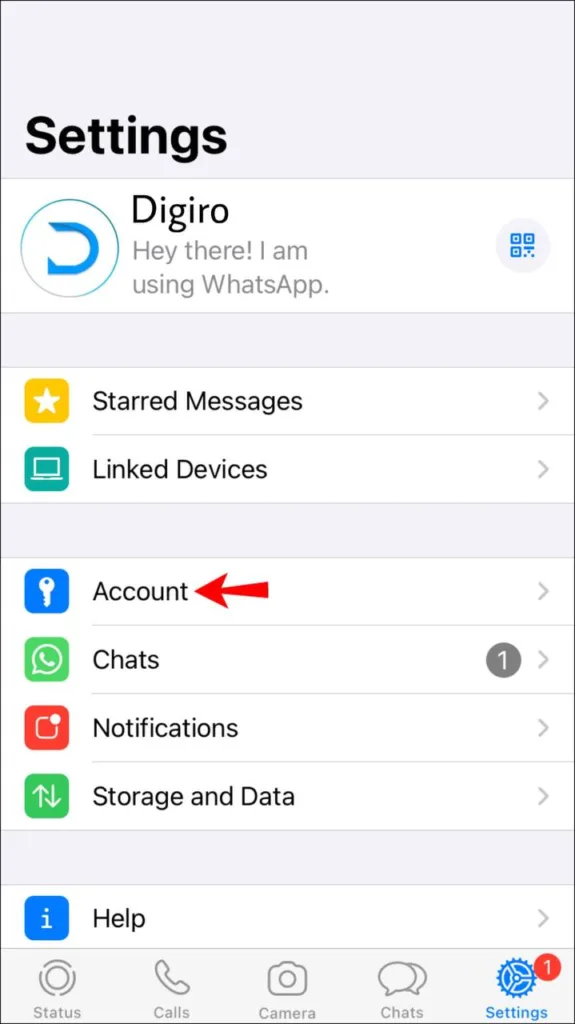This screenshot has width=575, height=1024.
Task: Switch to the Calls tab
Action: click(172, 987)
